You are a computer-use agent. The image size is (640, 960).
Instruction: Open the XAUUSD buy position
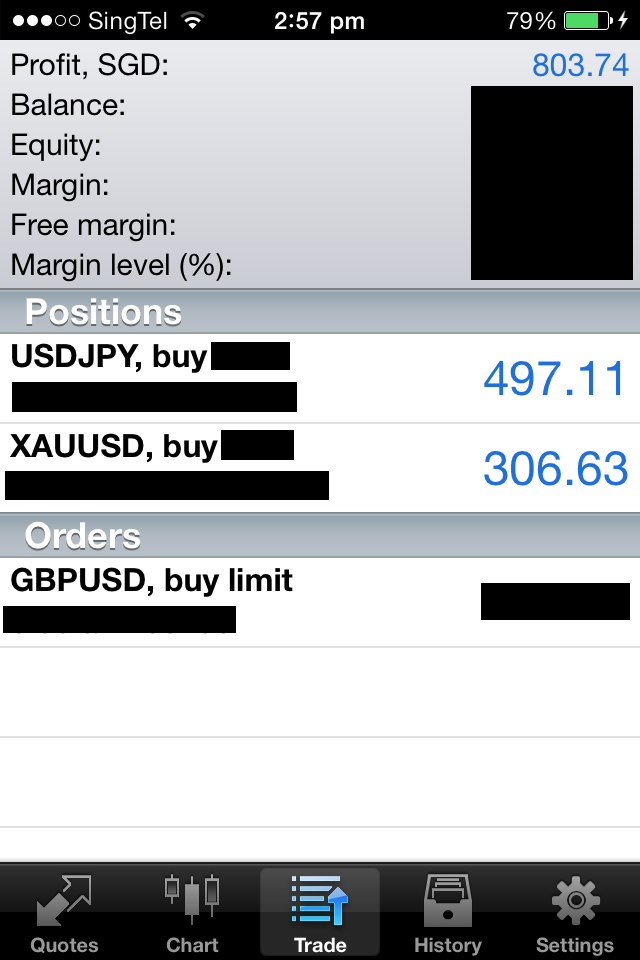(320, 467)
